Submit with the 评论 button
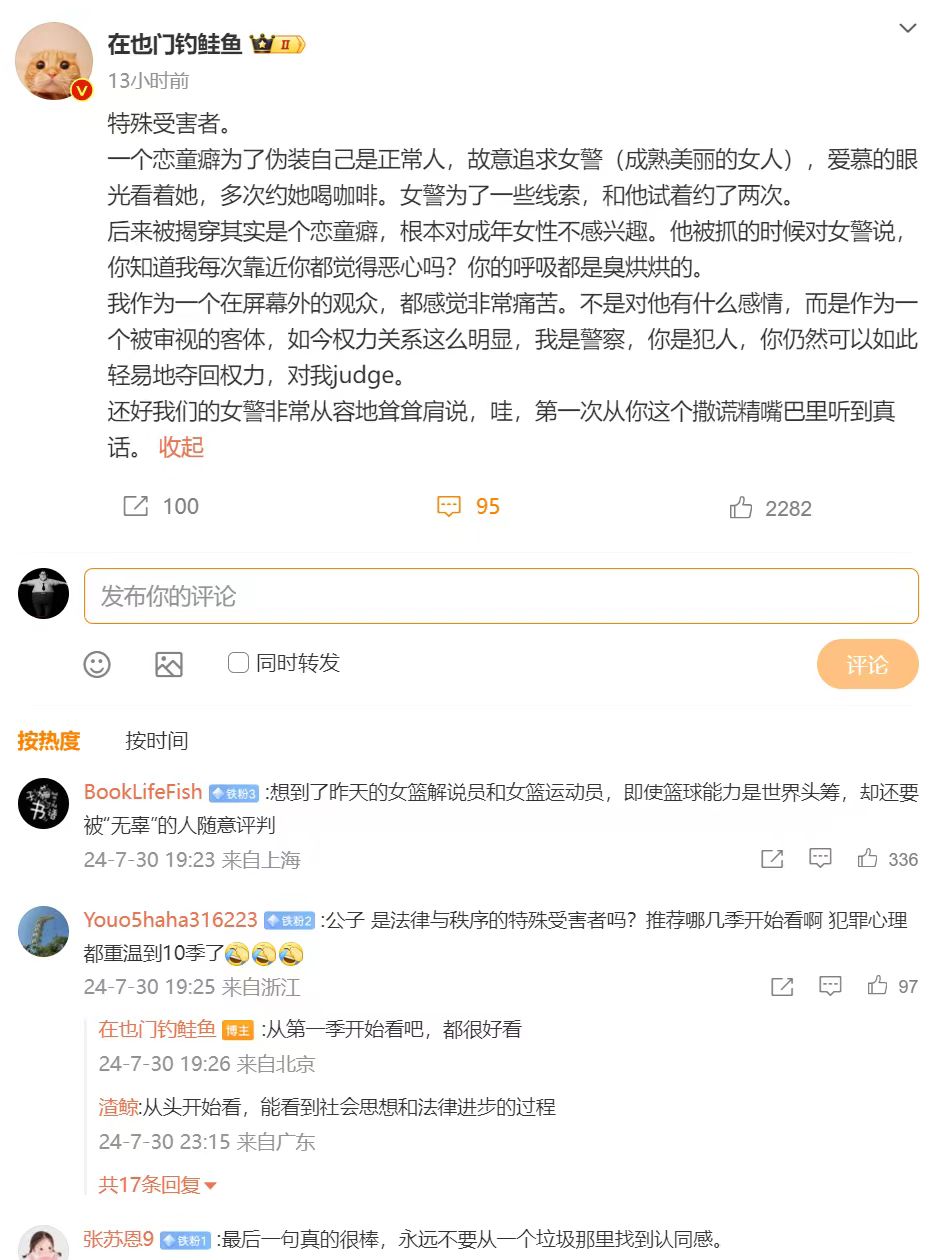 tap(867, 664)
